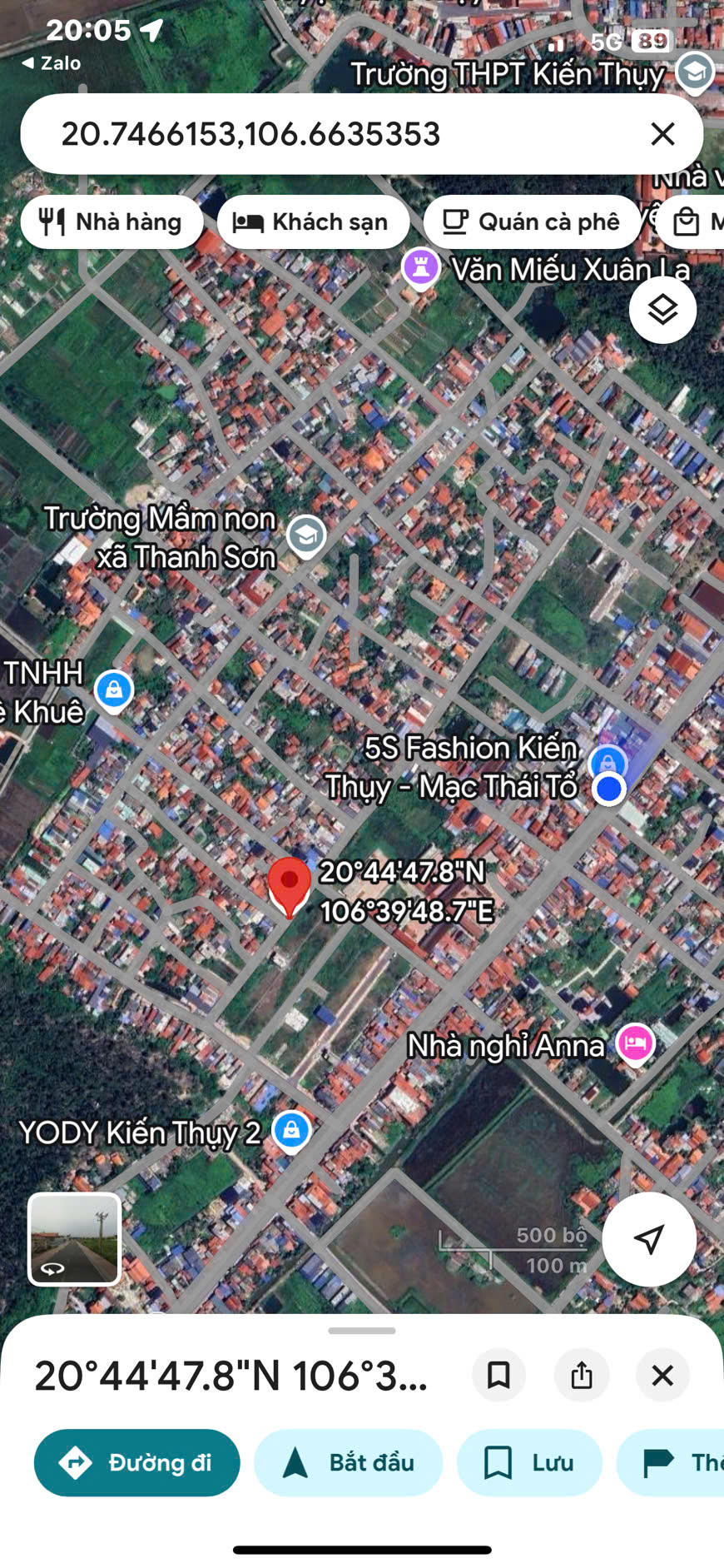Save the pinned location with bookmark icon
The height and width of the screenshot is (1568, 724).
click(x=498, y=1375)
